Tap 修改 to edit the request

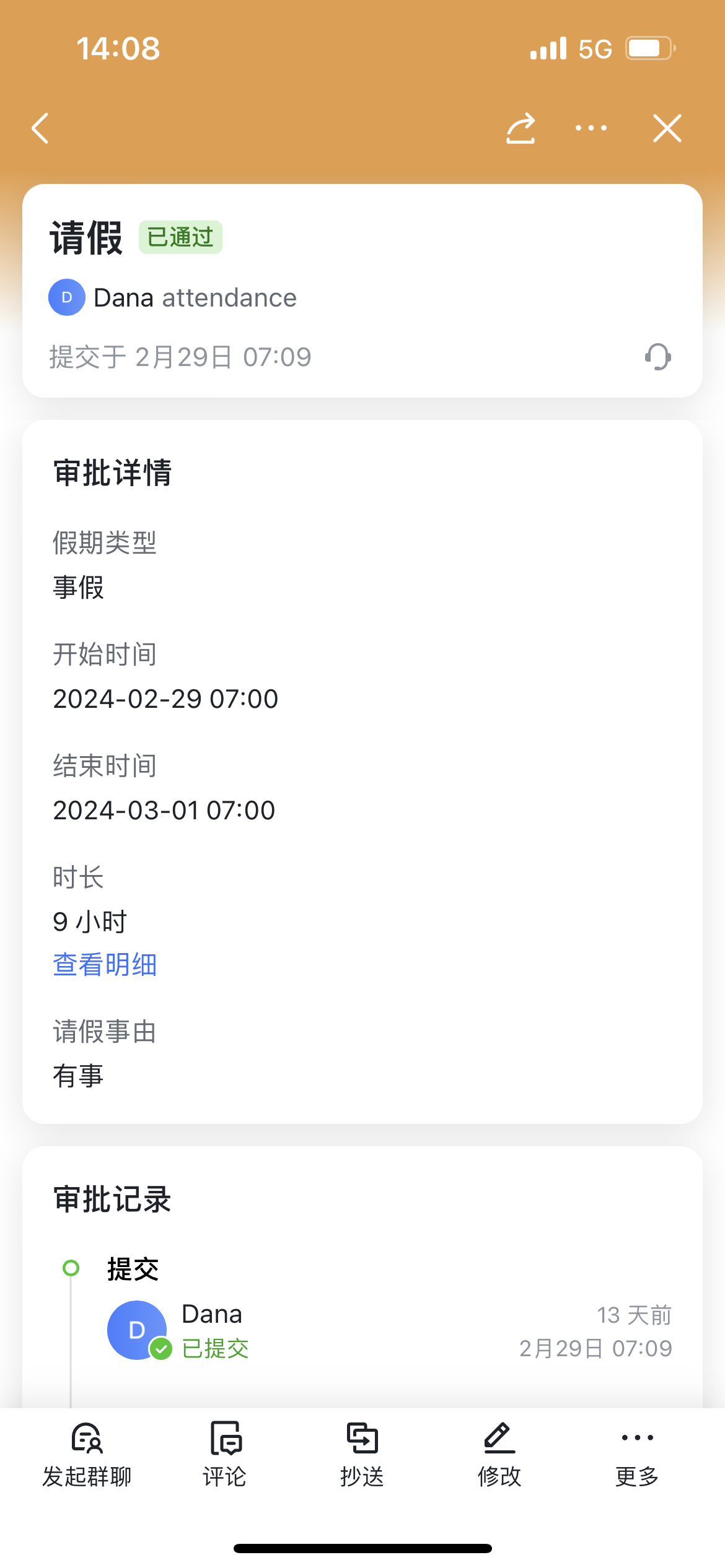pyautogui.click(x=499, y=1455)
